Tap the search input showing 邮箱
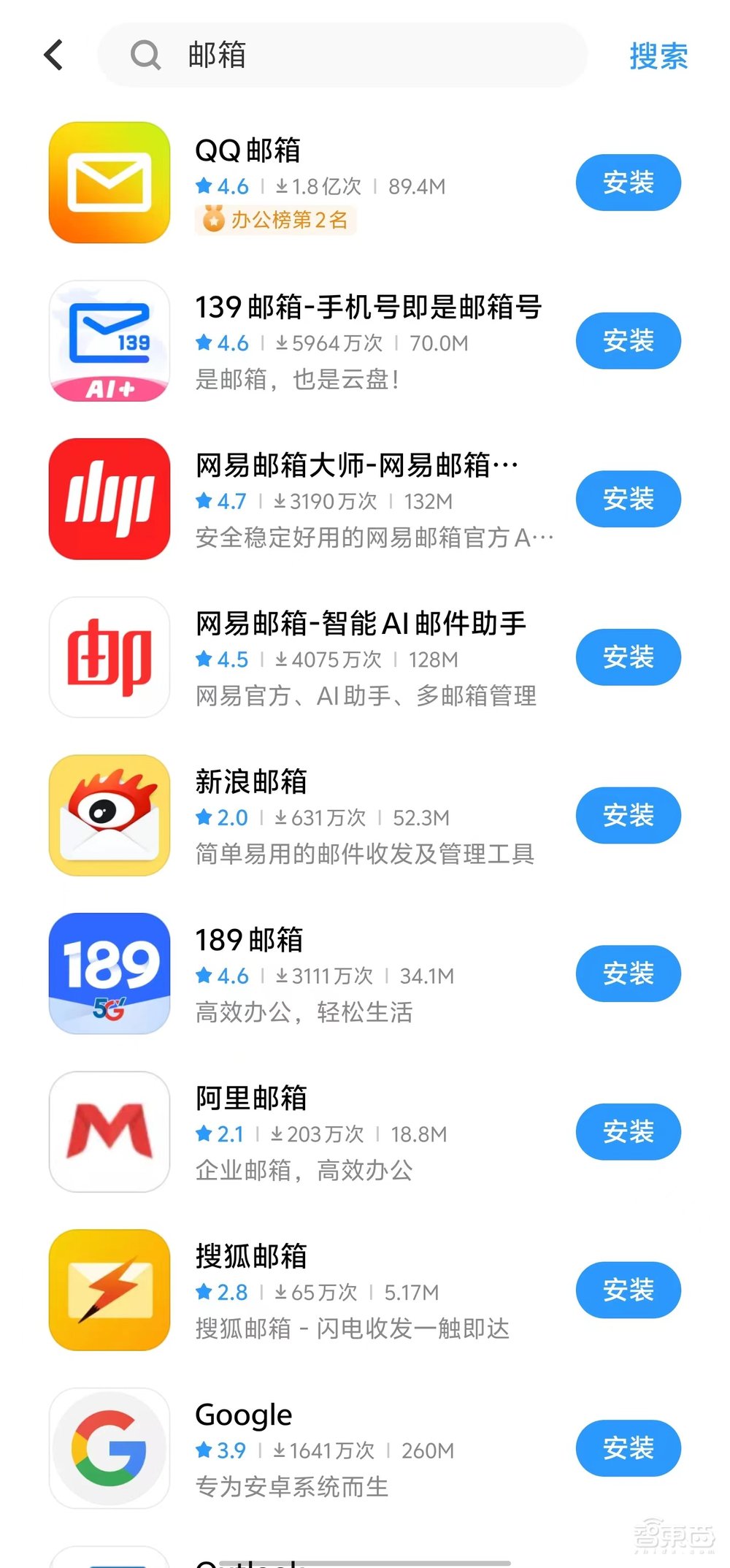This screenshot has height=1568, width=730. click(350, 55)
